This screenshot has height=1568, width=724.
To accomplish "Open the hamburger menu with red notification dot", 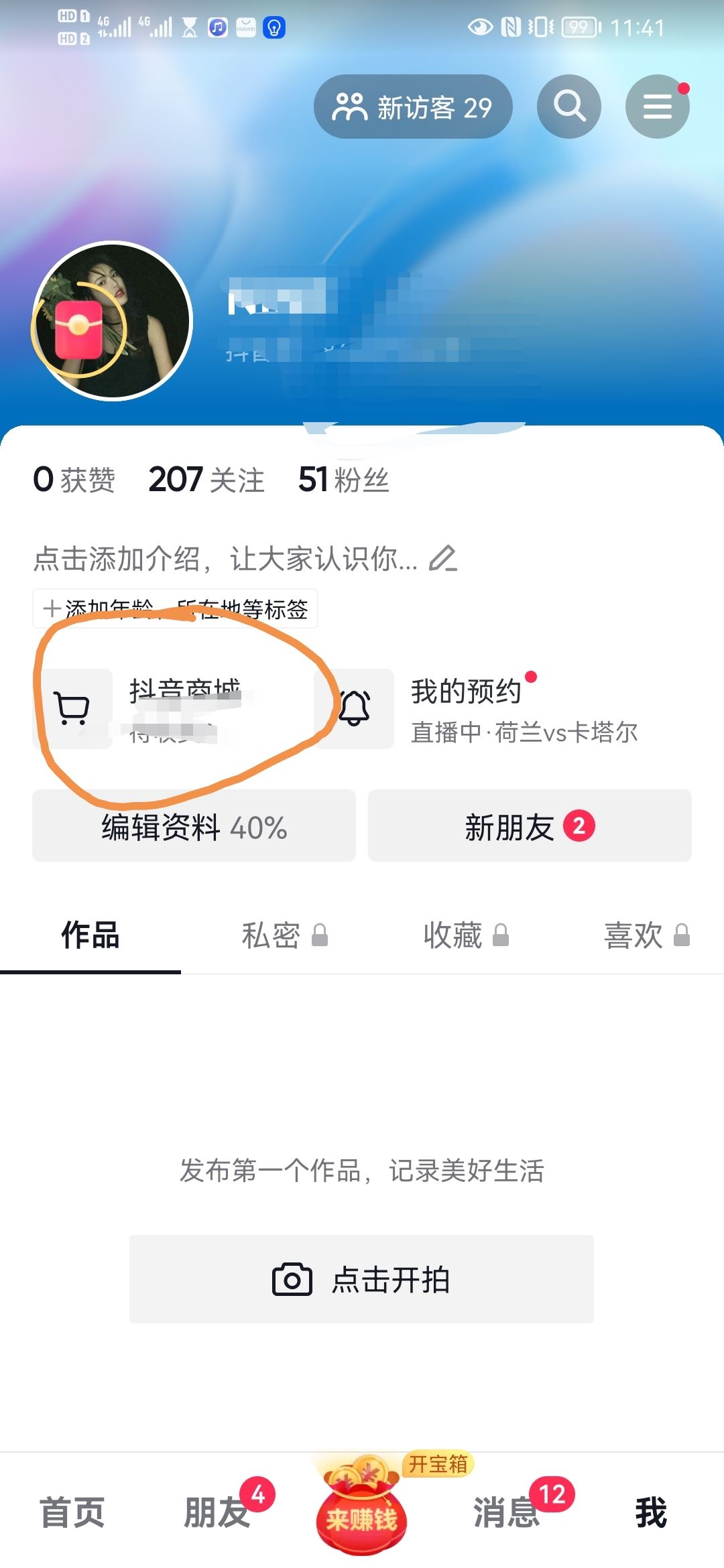I will [x=659, y=107].
